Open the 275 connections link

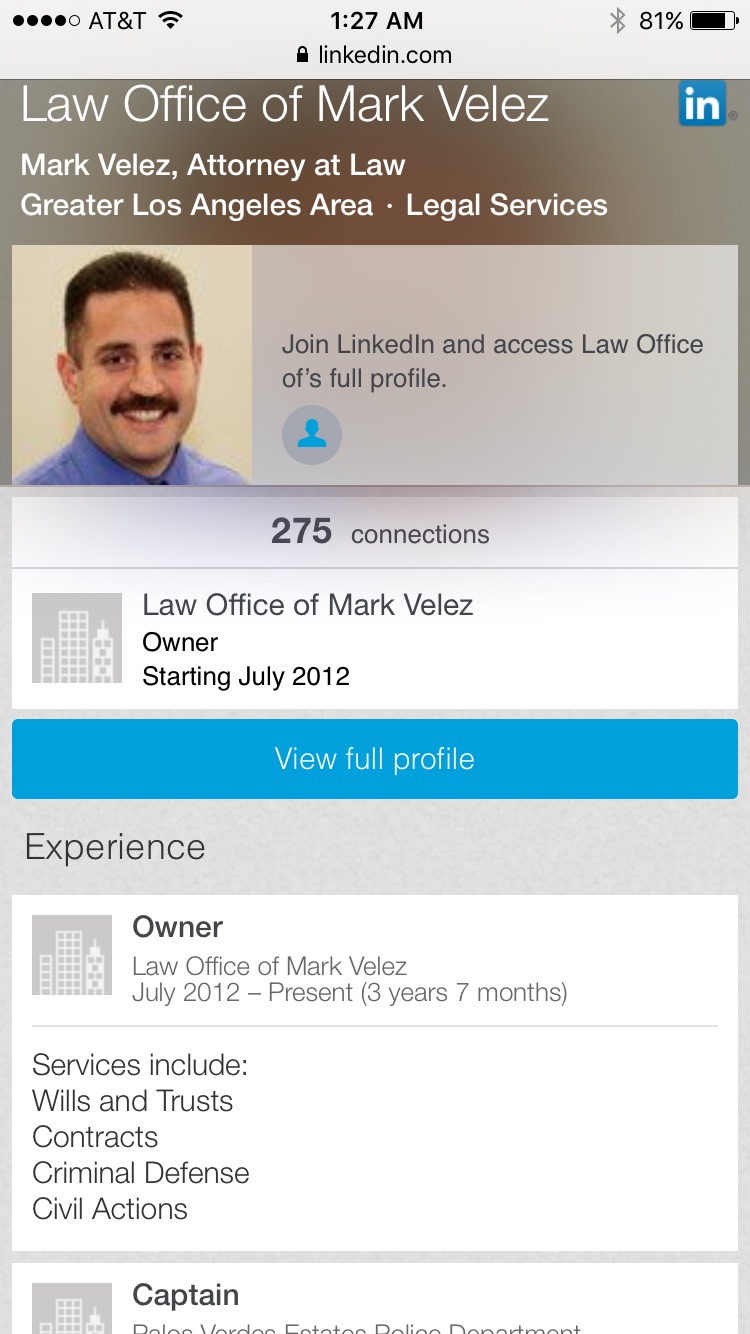click(375, 533)
